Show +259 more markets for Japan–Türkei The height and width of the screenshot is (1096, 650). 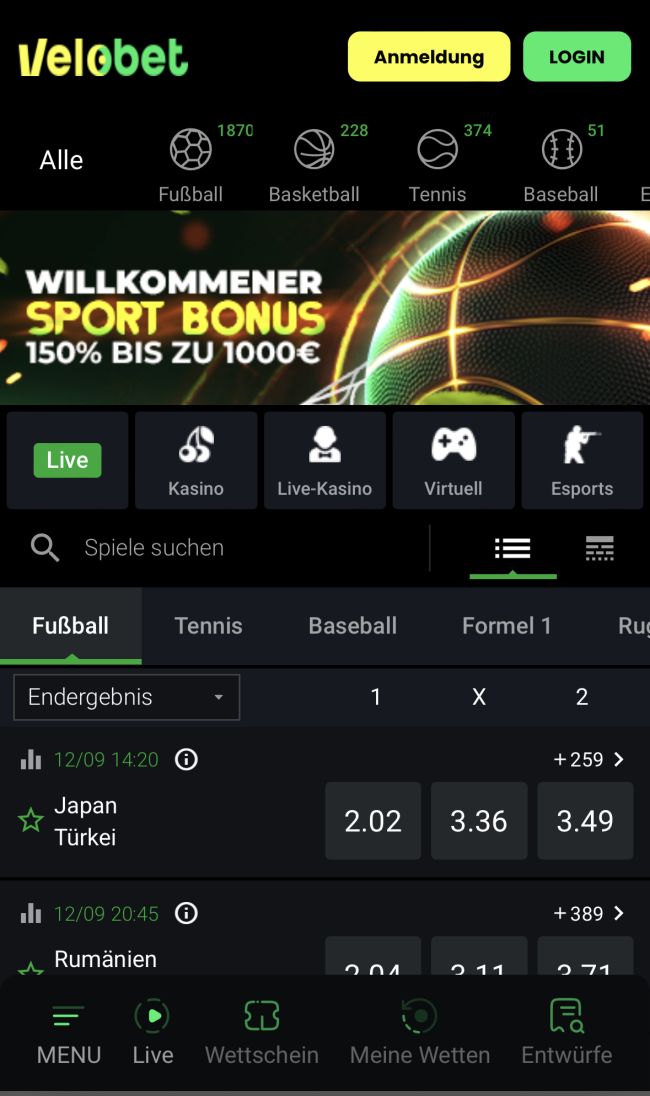click(x=589, y=760)
